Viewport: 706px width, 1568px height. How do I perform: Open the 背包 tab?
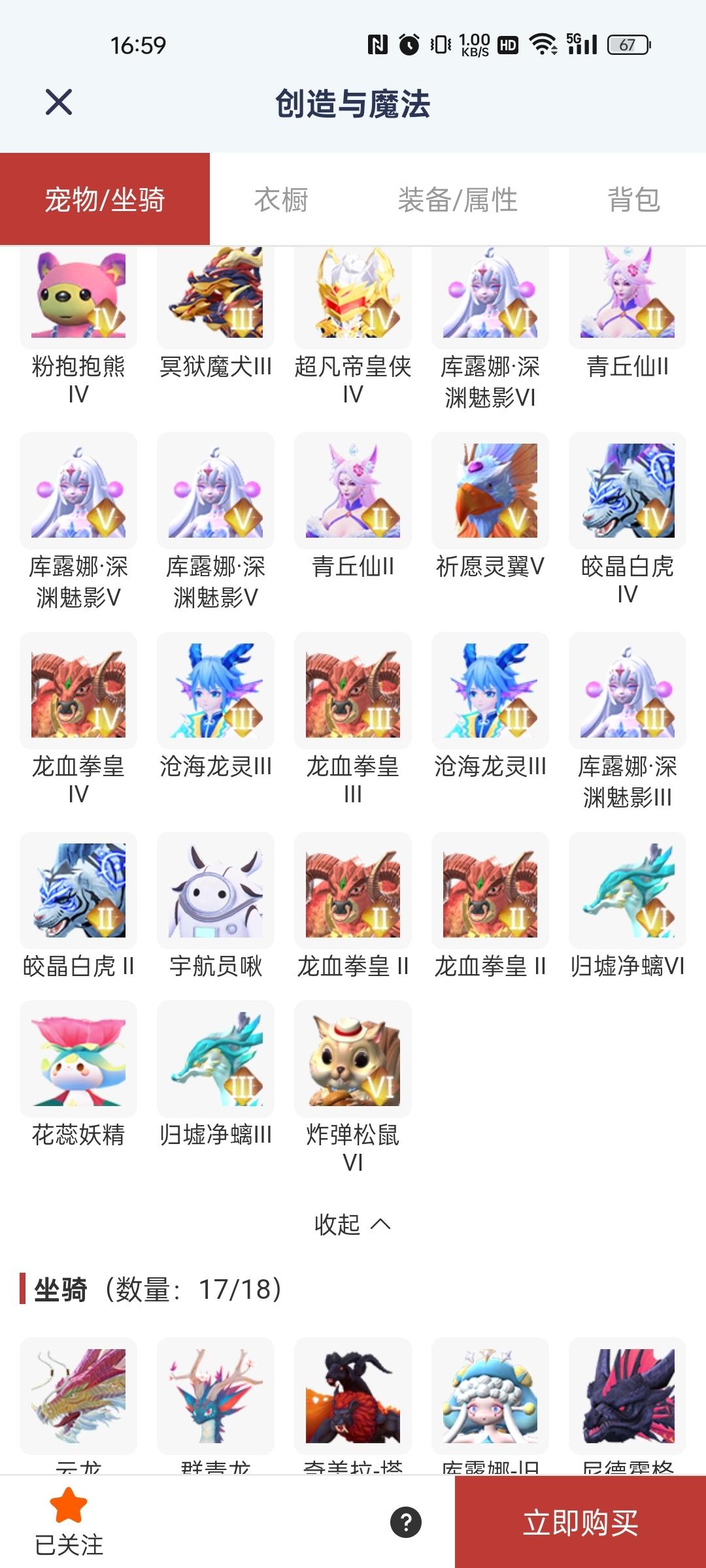click(633, 199)
